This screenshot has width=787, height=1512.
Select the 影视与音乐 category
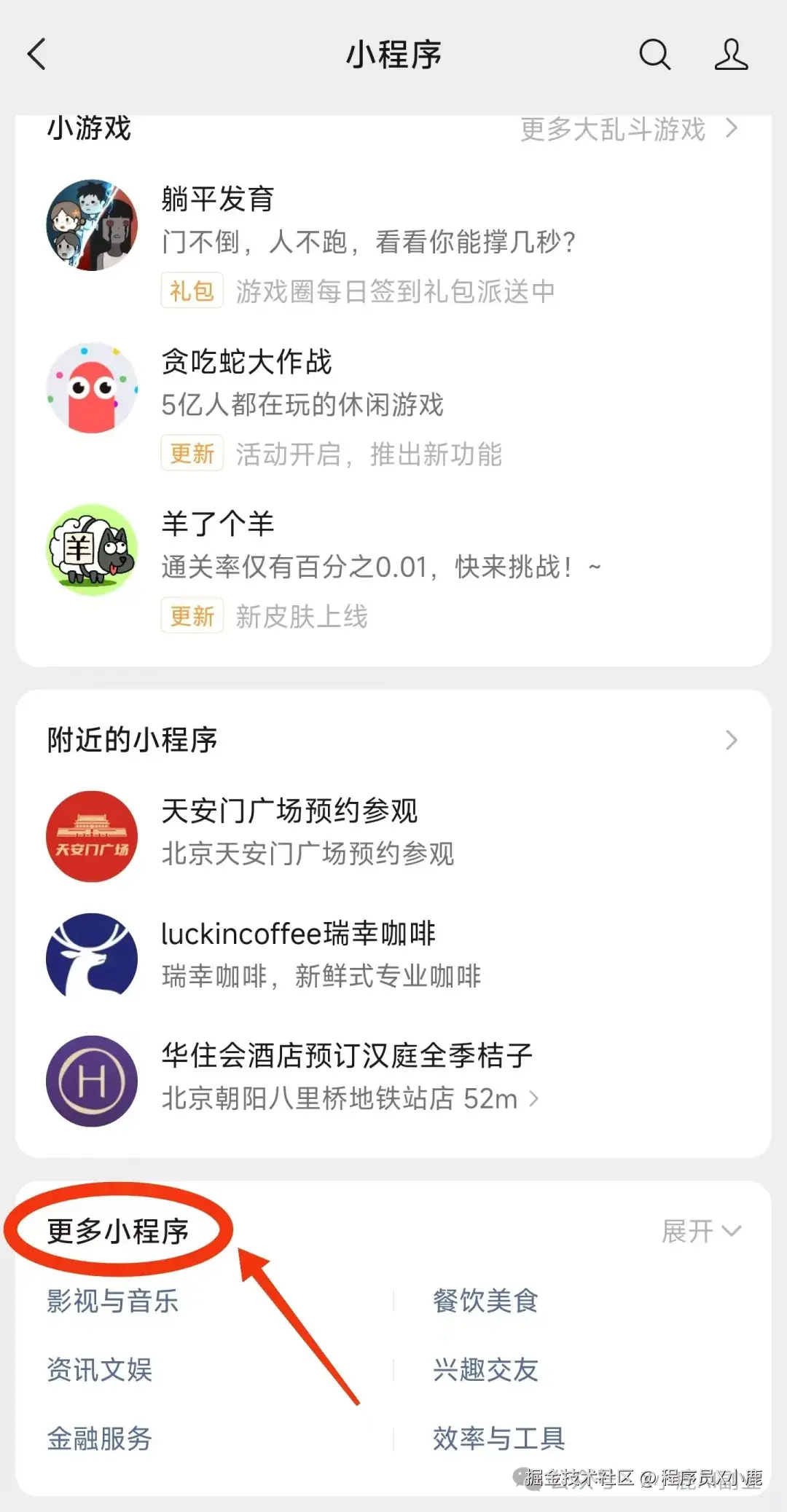[x=114, y=1302]
